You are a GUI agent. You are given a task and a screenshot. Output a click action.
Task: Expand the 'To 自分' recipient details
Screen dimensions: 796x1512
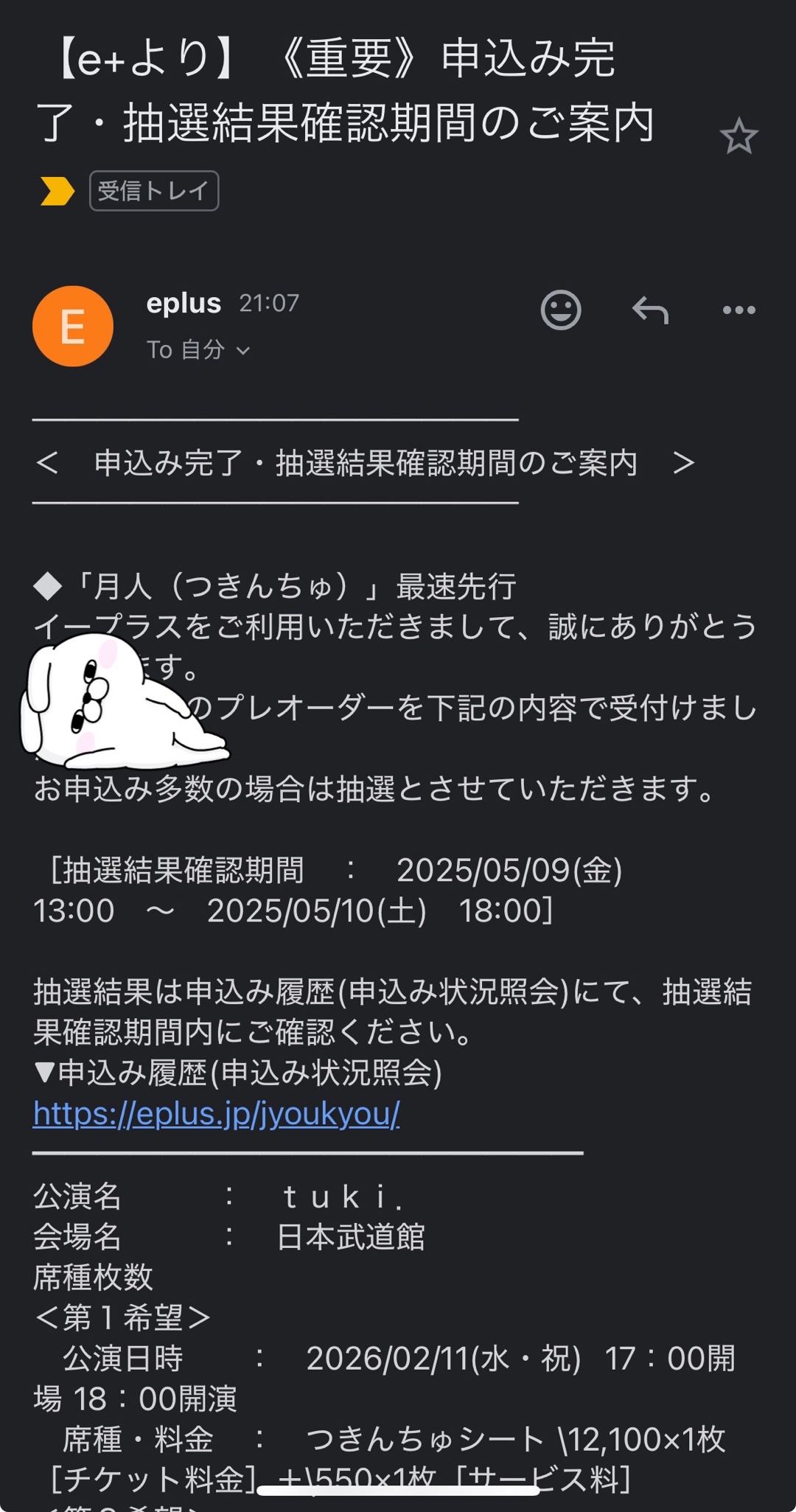(x=199, y=350)
